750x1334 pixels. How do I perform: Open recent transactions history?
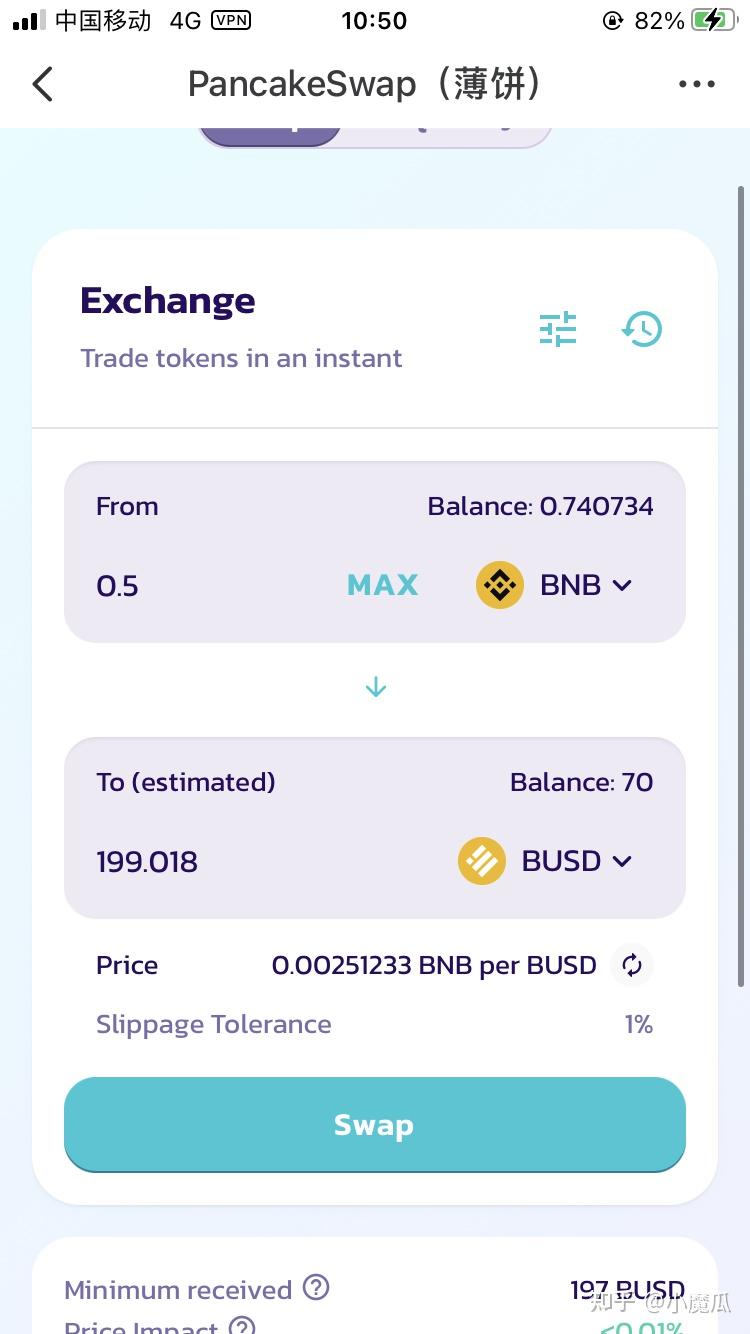click(642, 329)
